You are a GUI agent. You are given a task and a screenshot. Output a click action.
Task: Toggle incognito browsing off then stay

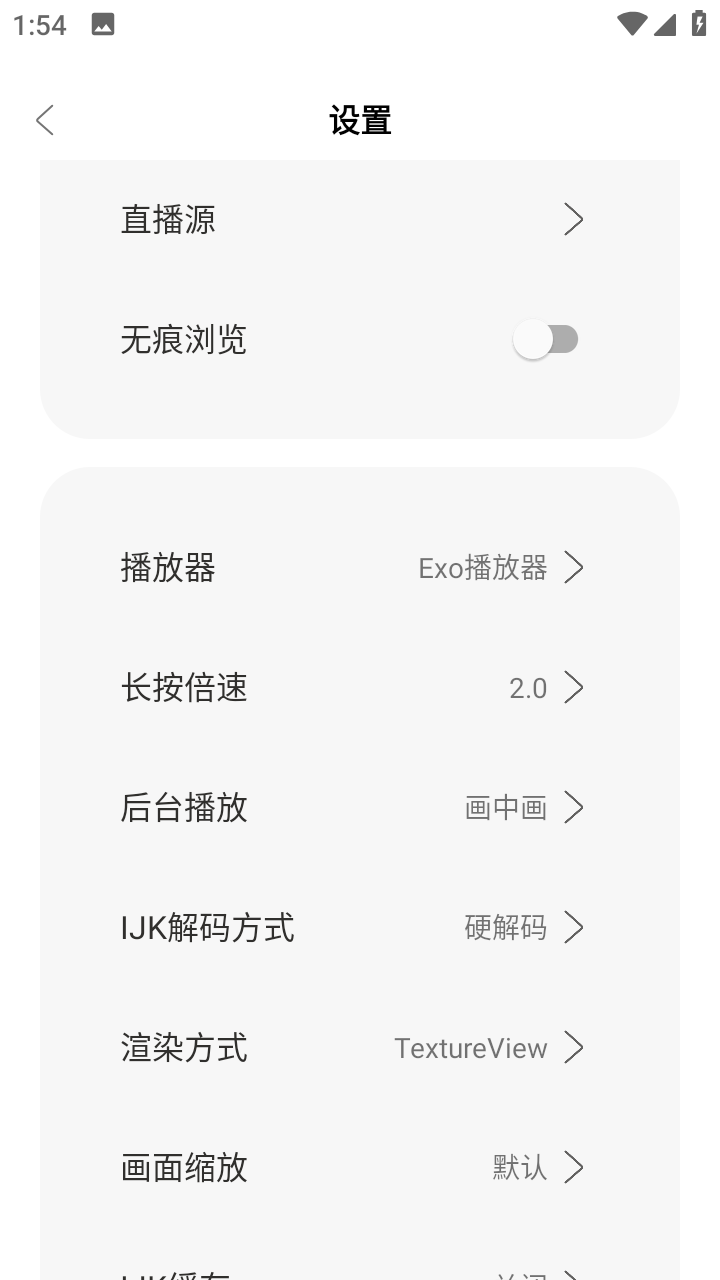(x=546, y=339)
